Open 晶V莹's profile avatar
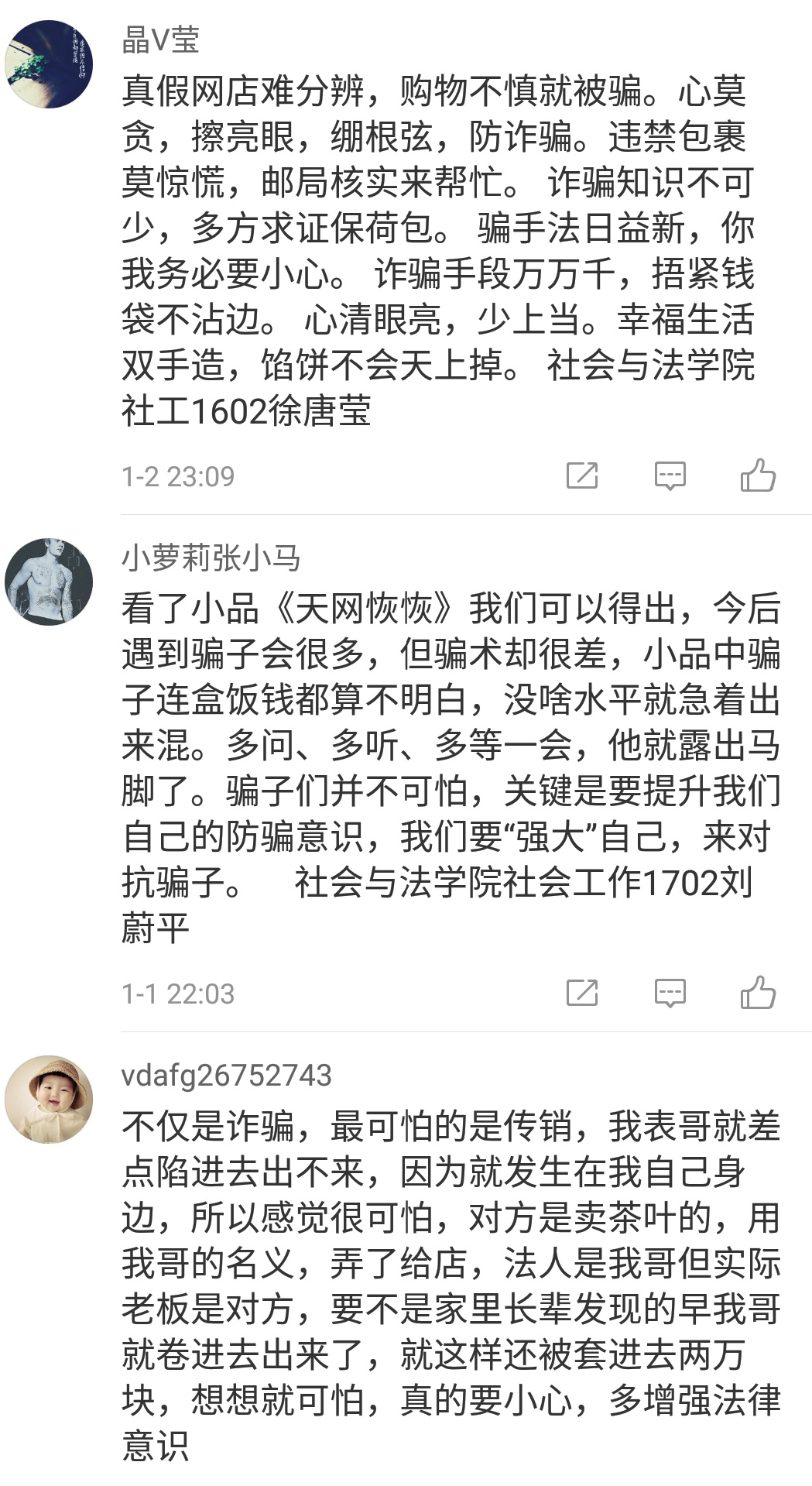 click(x=49, y=64)
